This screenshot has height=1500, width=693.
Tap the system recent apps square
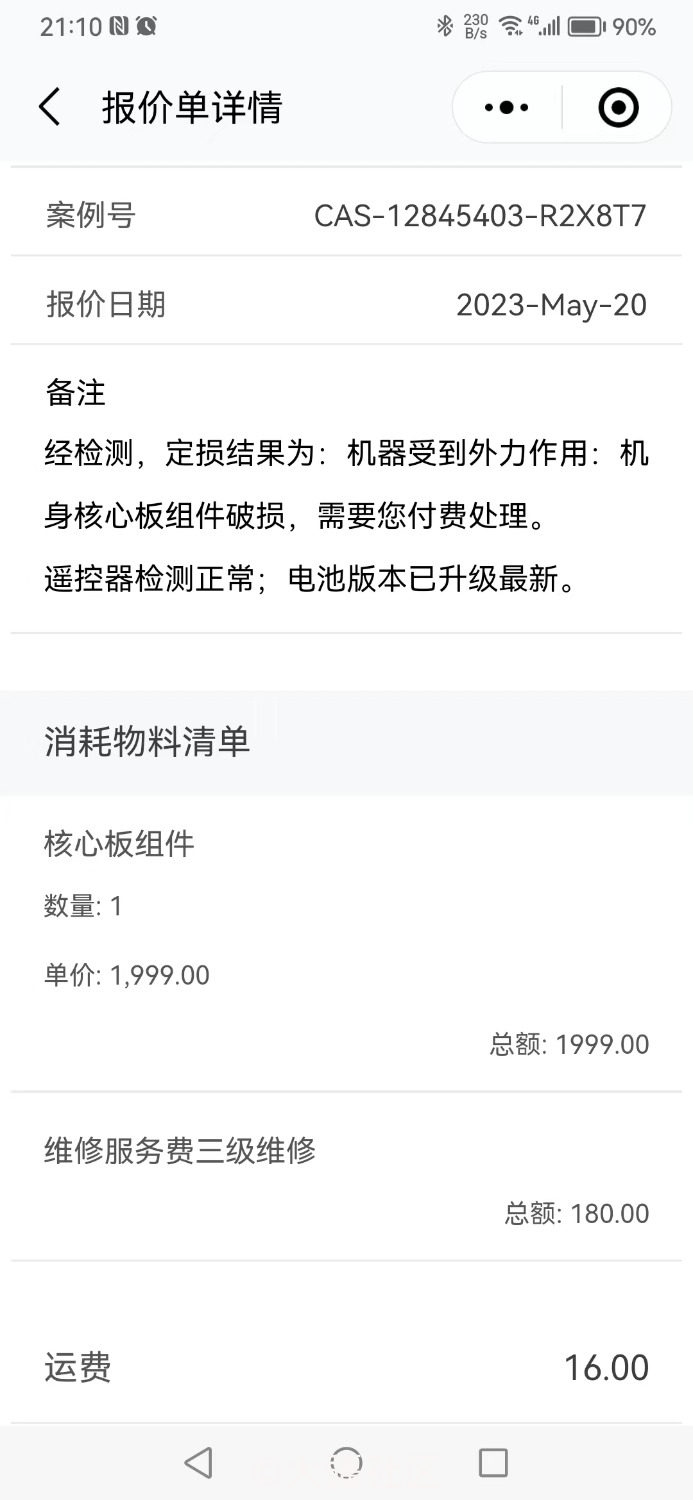click(x=493, y=1463)
